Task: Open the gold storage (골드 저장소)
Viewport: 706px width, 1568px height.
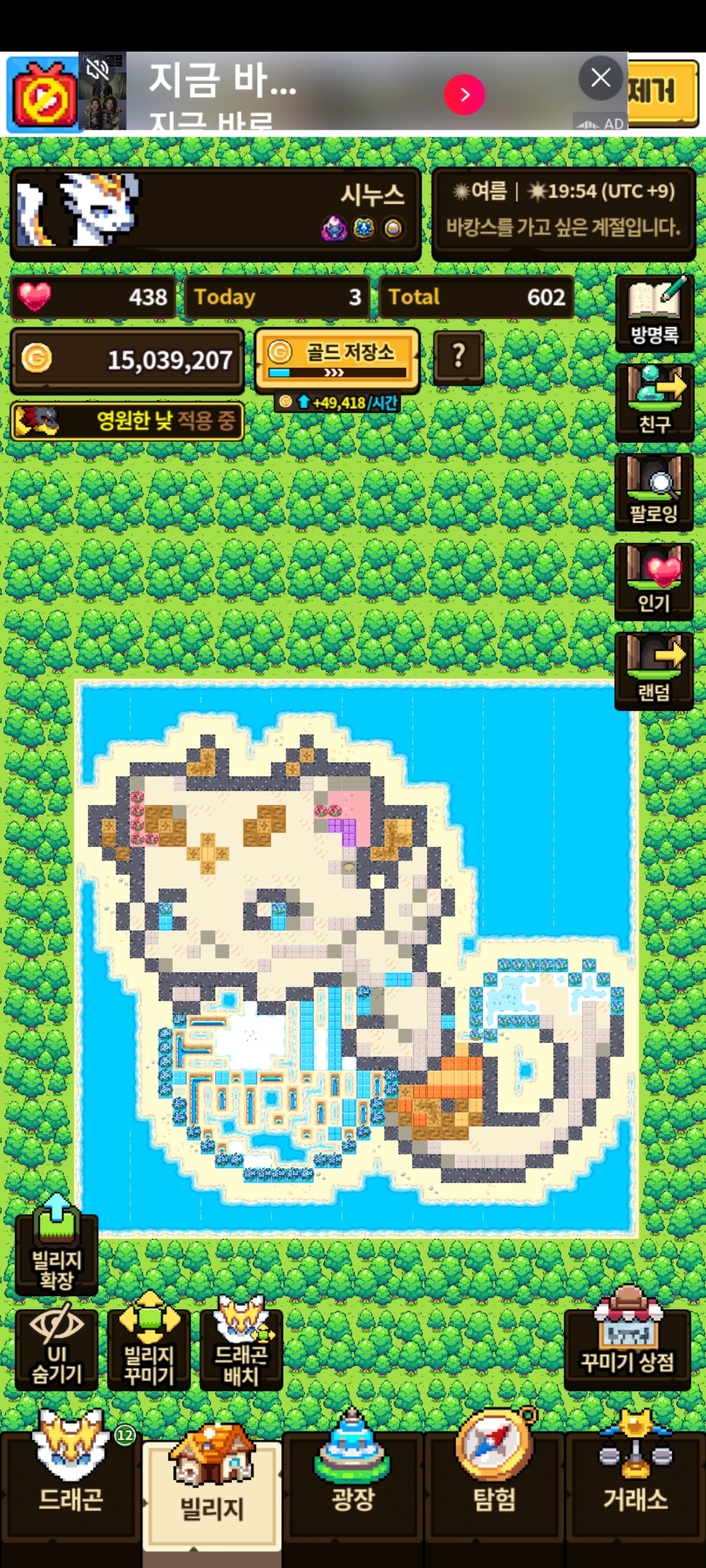Action: tap(337, 359)
